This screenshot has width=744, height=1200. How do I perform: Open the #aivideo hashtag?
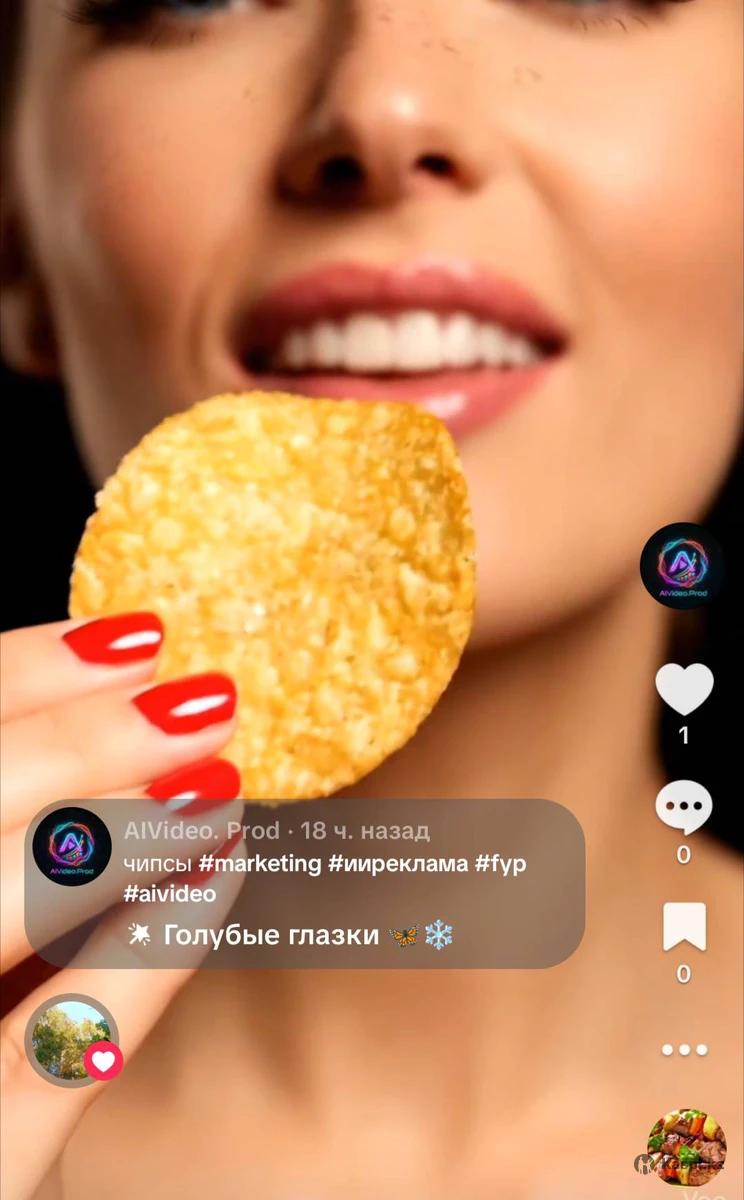coord(170,894)
